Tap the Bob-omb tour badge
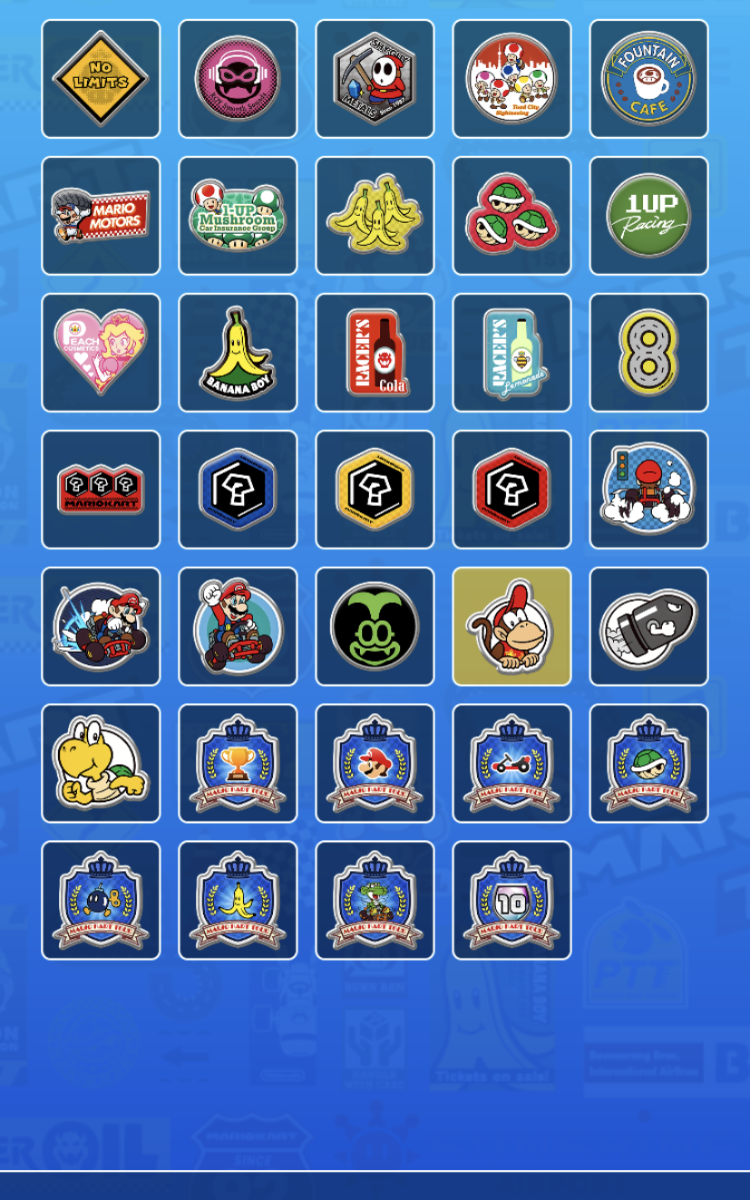Image resolution: width=750 pixels, height=1200 pixels. [101, 901]
